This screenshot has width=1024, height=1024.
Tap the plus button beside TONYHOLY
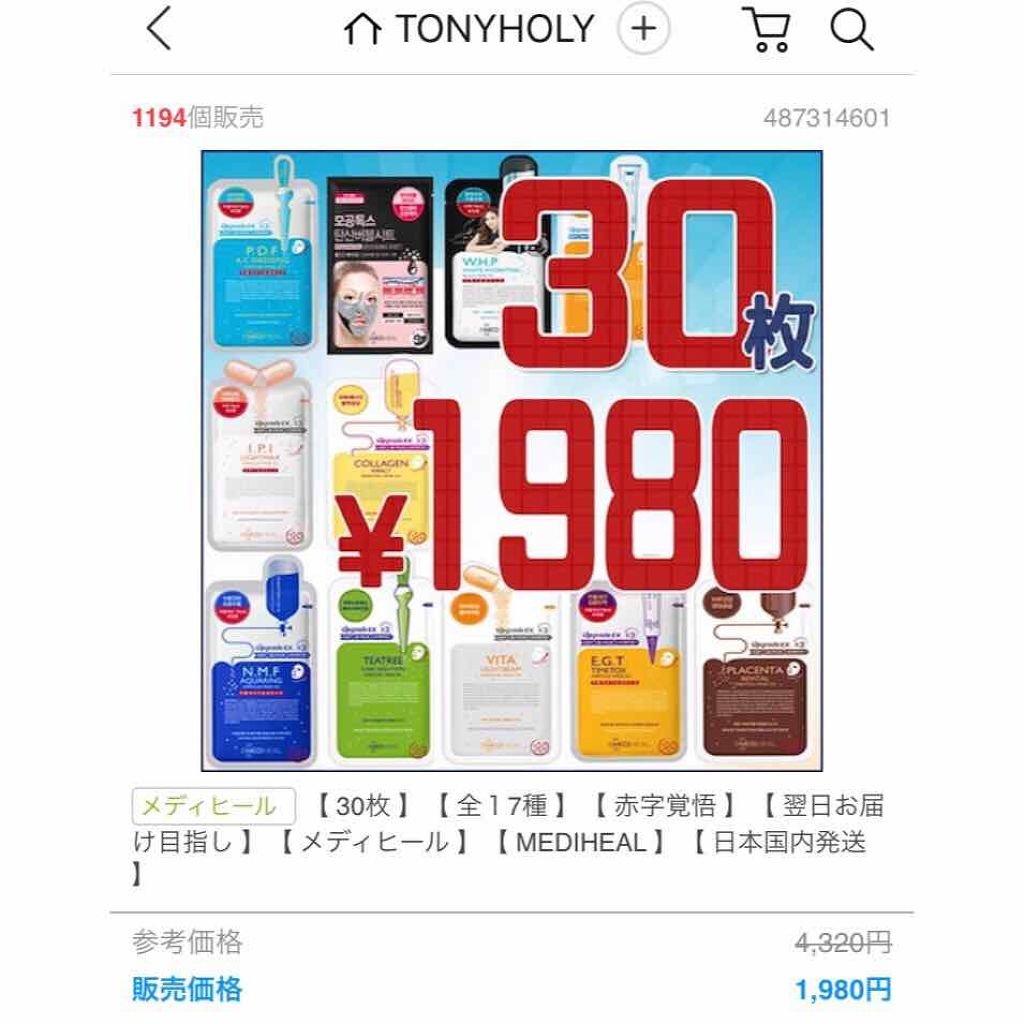(644, 30)
